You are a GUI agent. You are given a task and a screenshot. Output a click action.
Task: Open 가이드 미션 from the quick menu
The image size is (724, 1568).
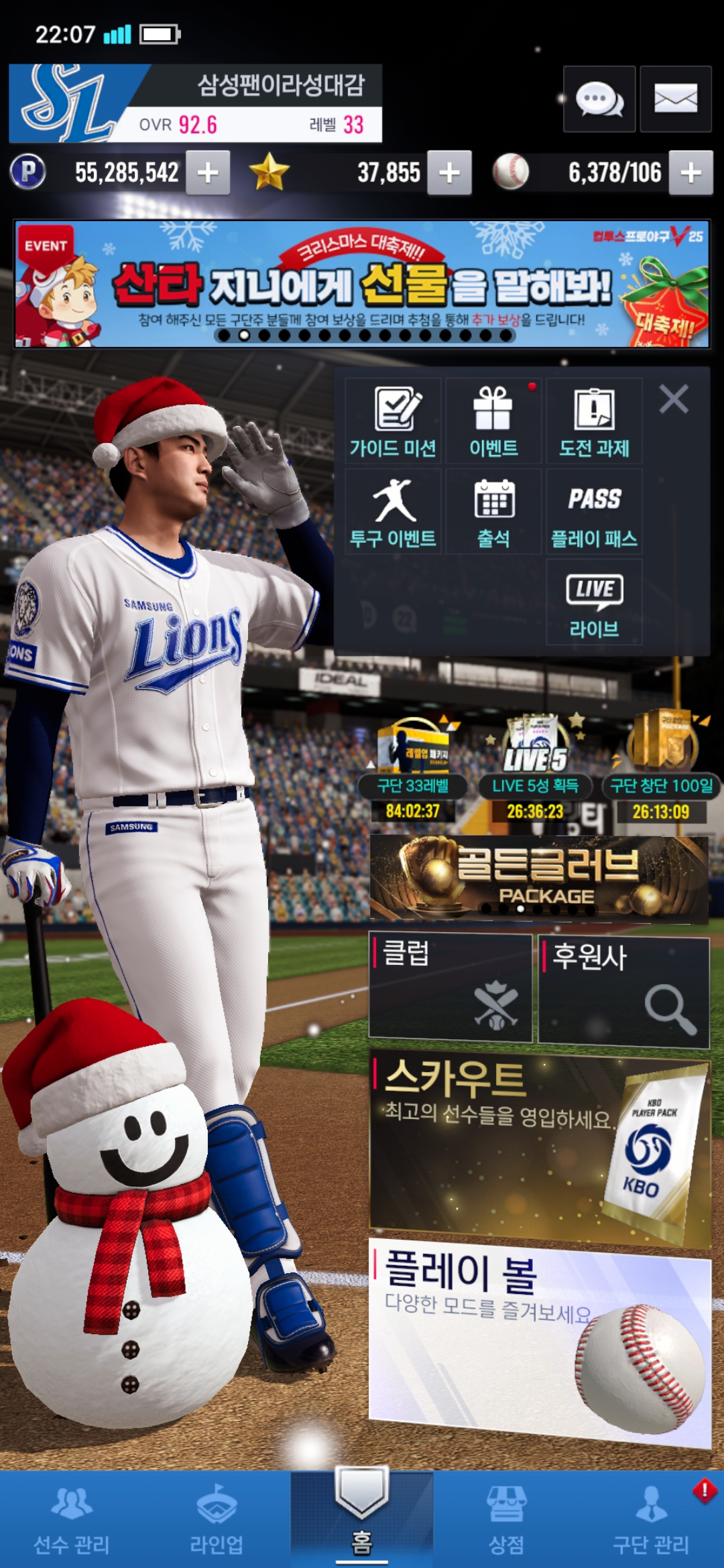coord(394,421)
